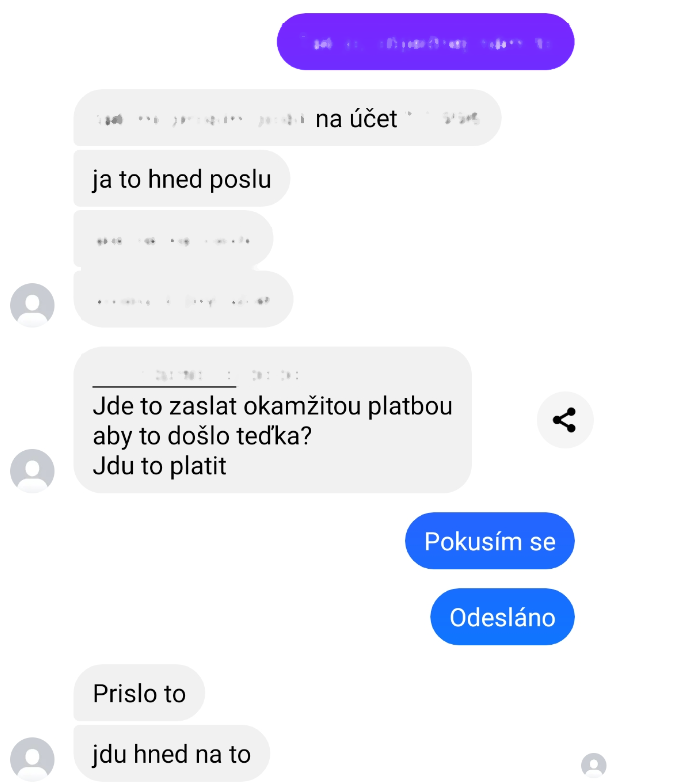Open sender's avatar beside 'Jdu to platit'
Viewport: 690px width, 784px height.
(32, 470)
